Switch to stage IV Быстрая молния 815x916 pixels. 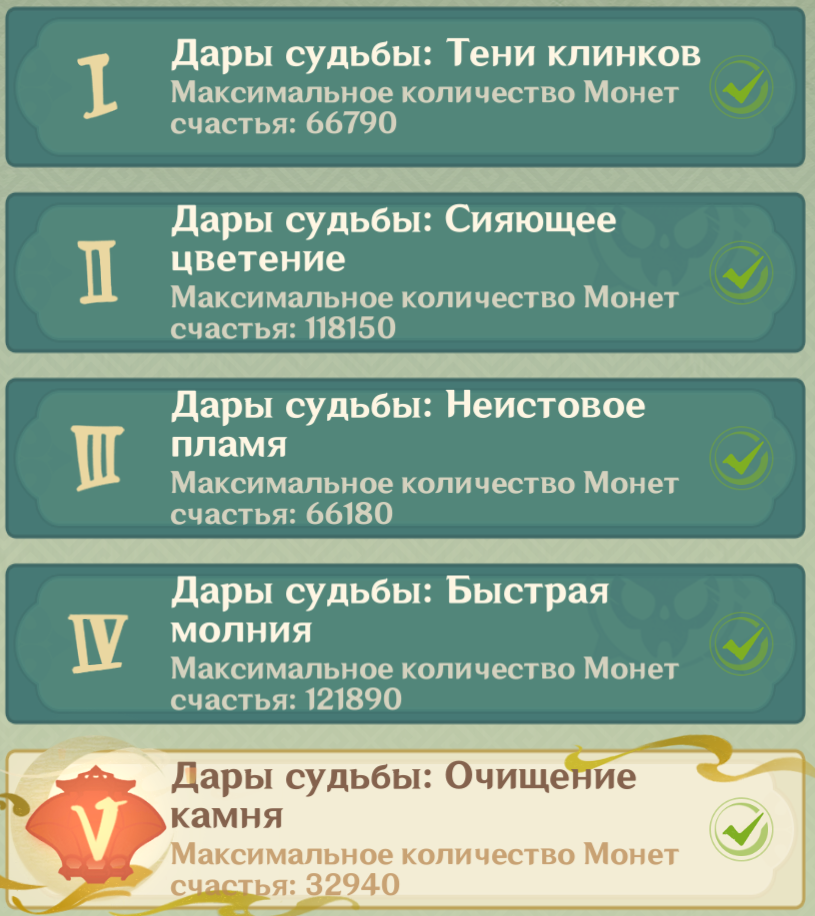point(405,643)
